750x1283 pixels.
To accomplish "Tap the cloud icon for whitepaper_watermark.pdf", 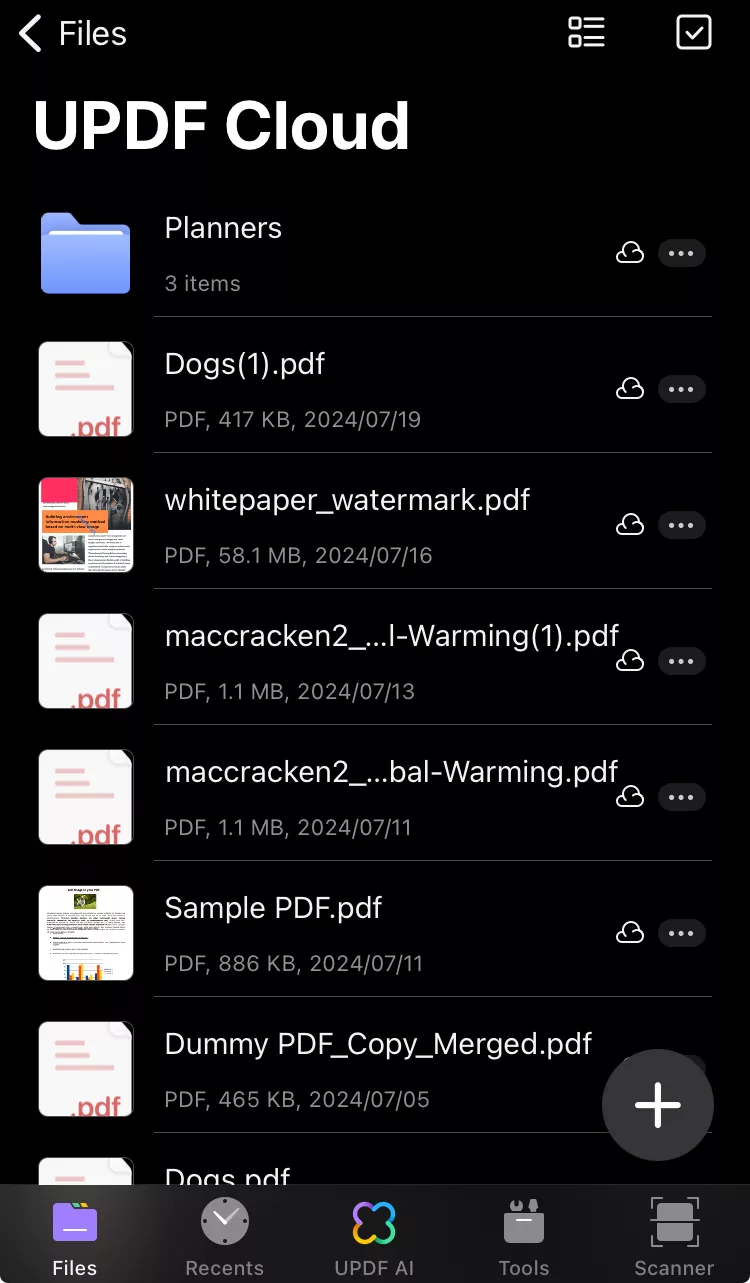I will 630,525.
